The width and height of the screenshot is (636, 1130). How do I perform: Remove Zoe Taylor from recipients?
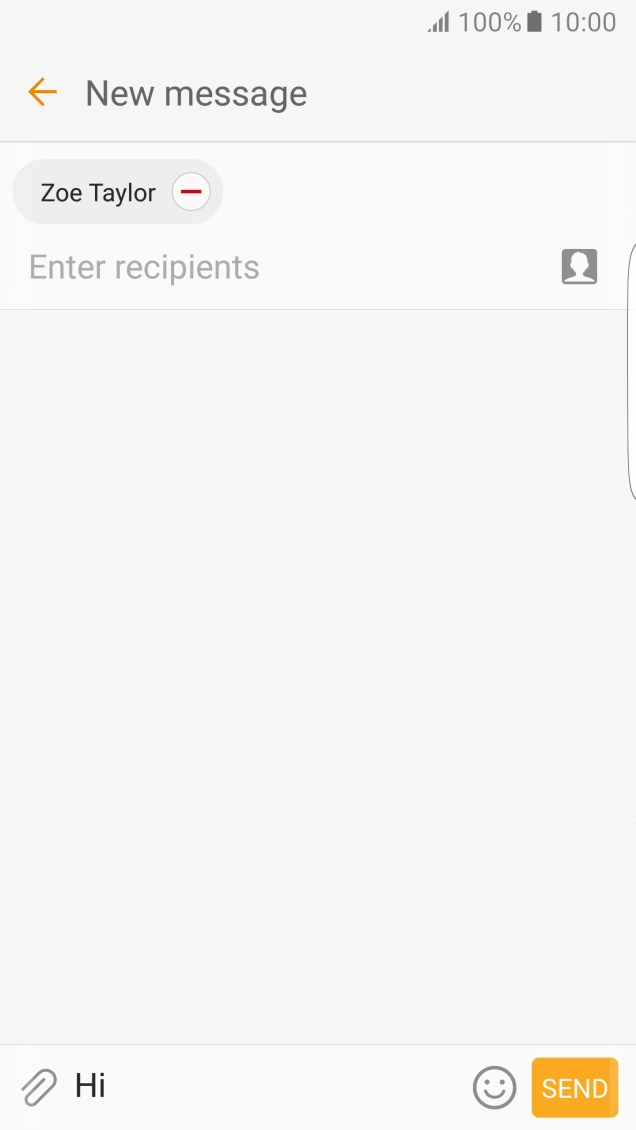[x=191, y=192]
